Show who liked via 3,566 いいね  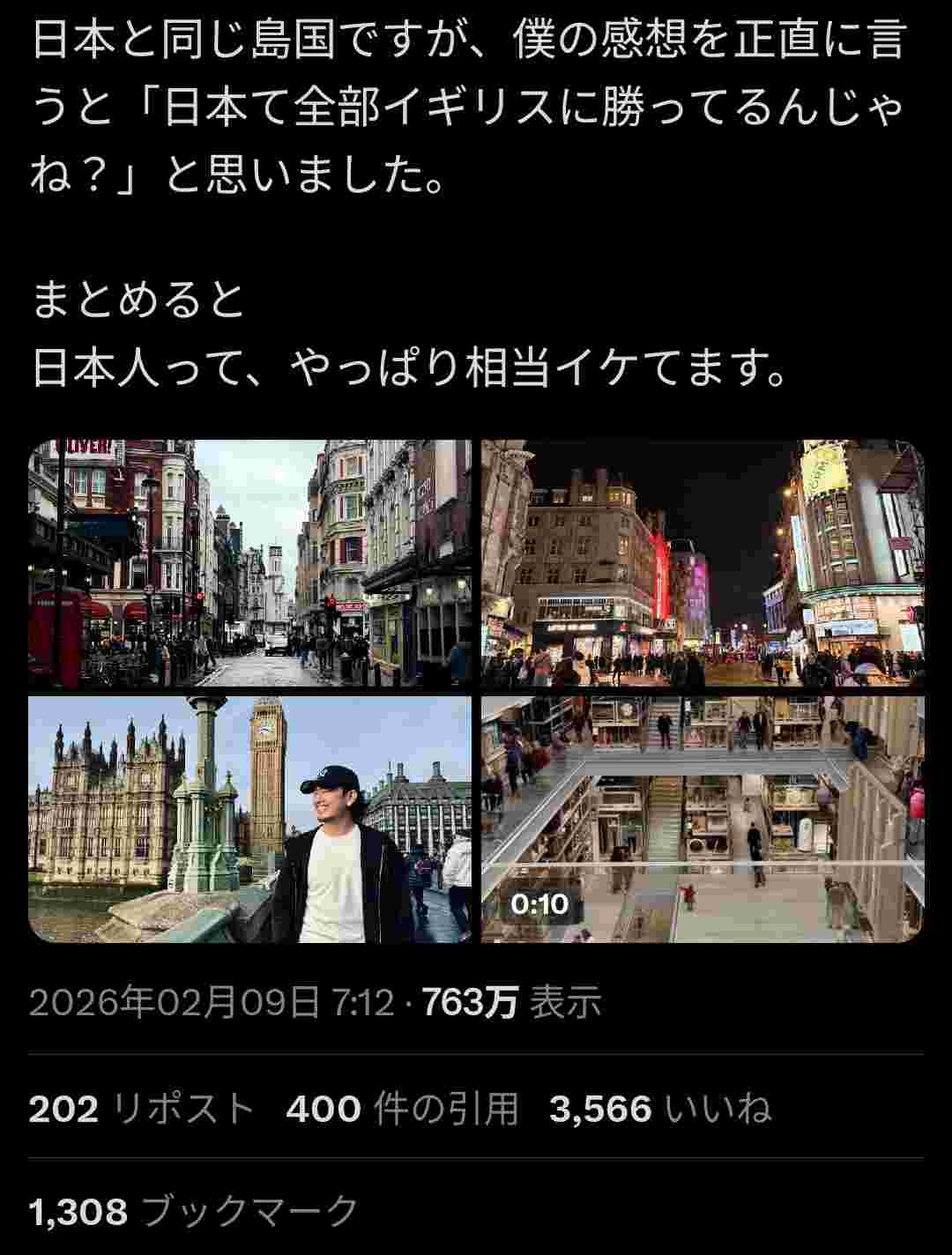click(660, 1108)
